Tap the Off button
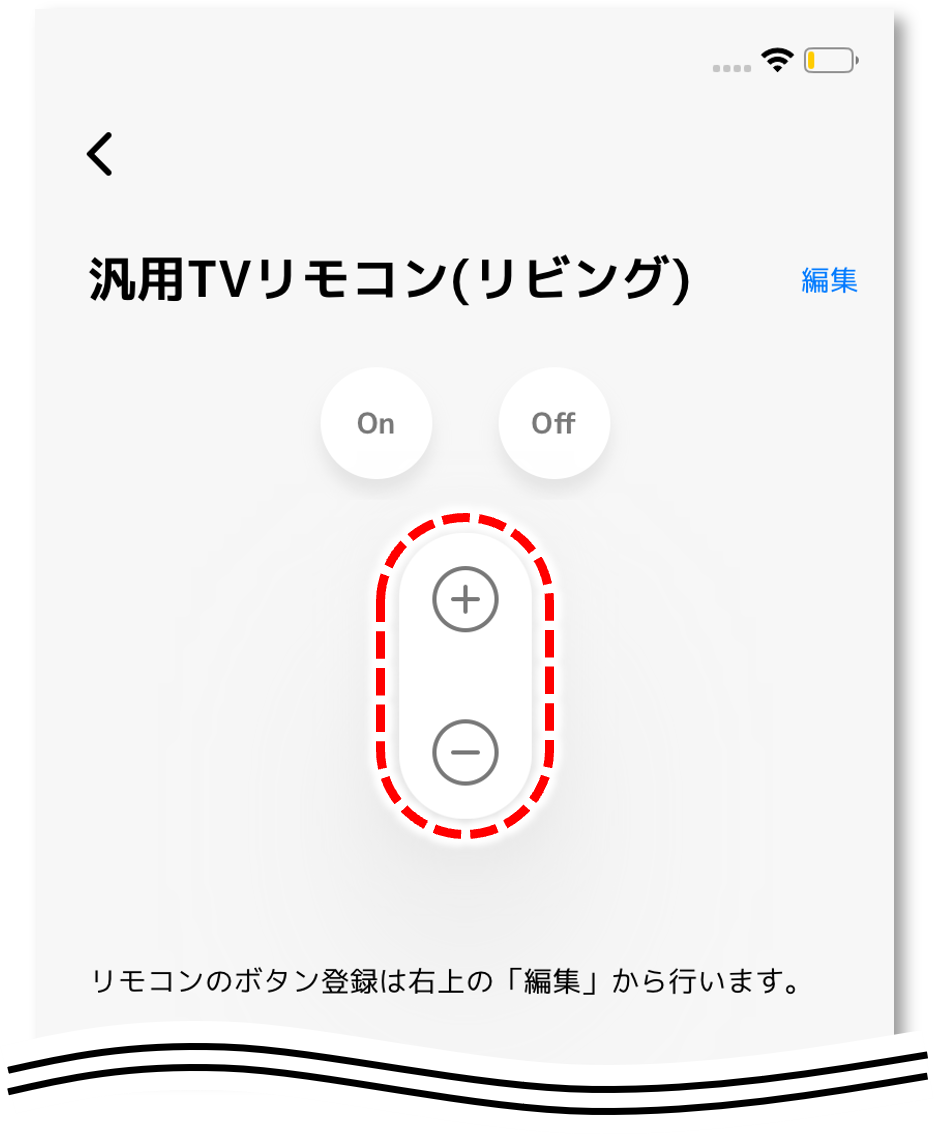The height and width of the screenshot is (1134, 934). 554,424
